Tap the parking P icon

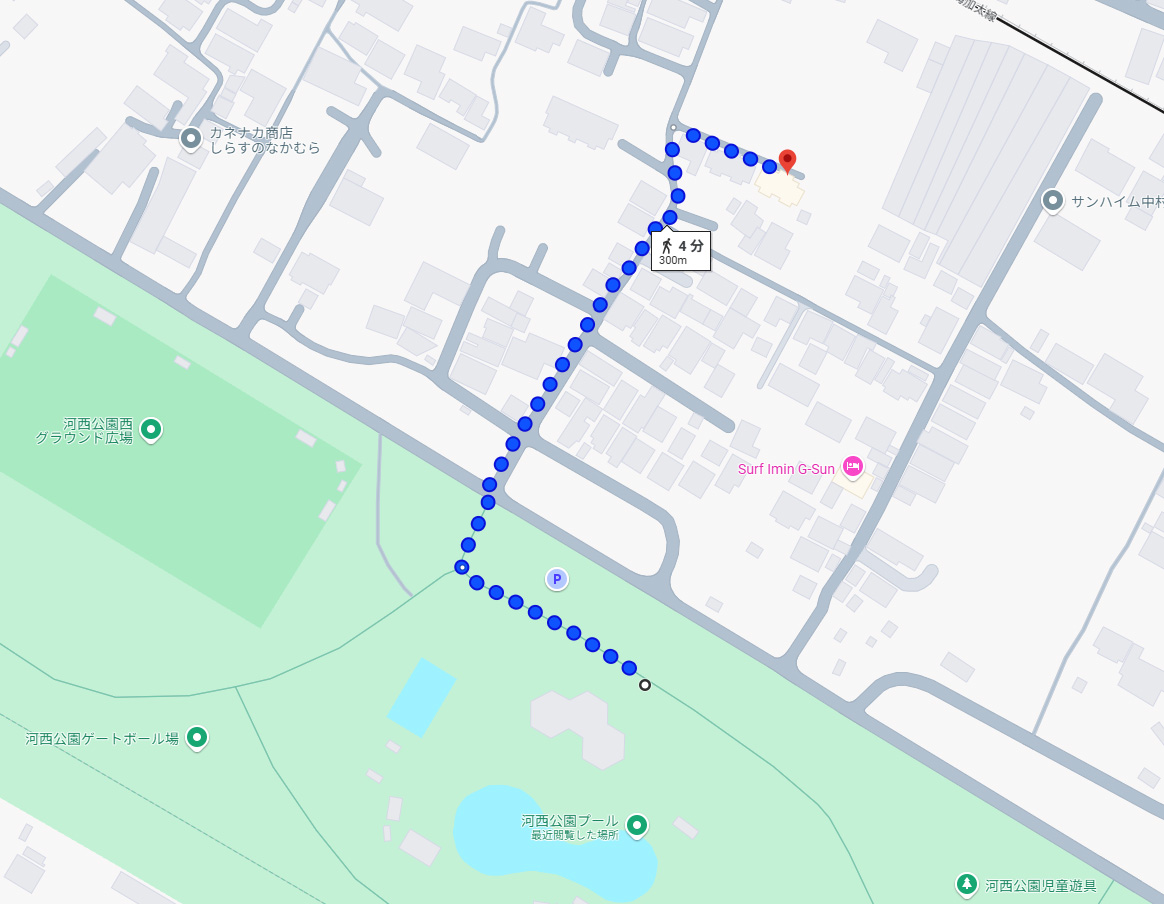pos(556,579)
